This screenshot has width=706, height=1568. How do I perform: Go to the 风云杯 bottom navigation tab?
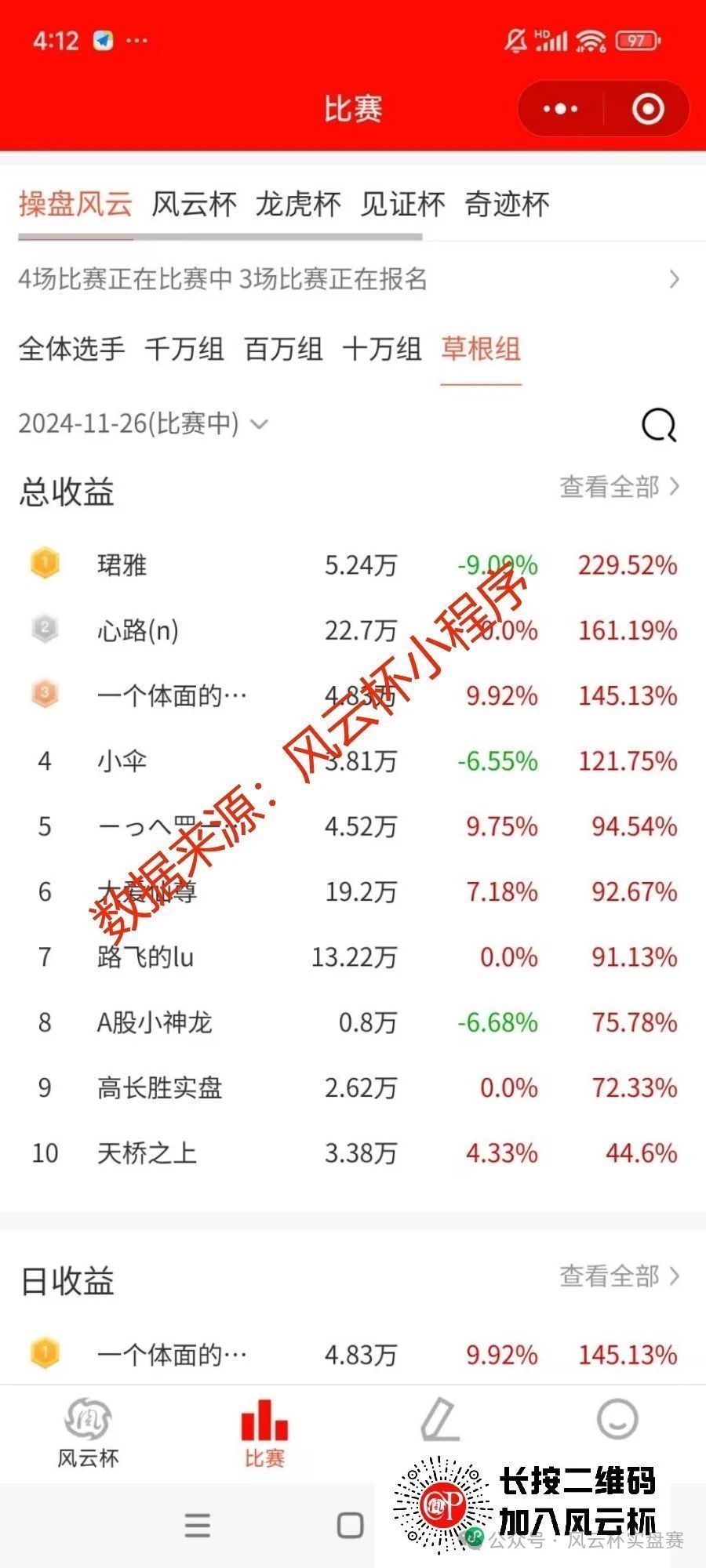88,1432
